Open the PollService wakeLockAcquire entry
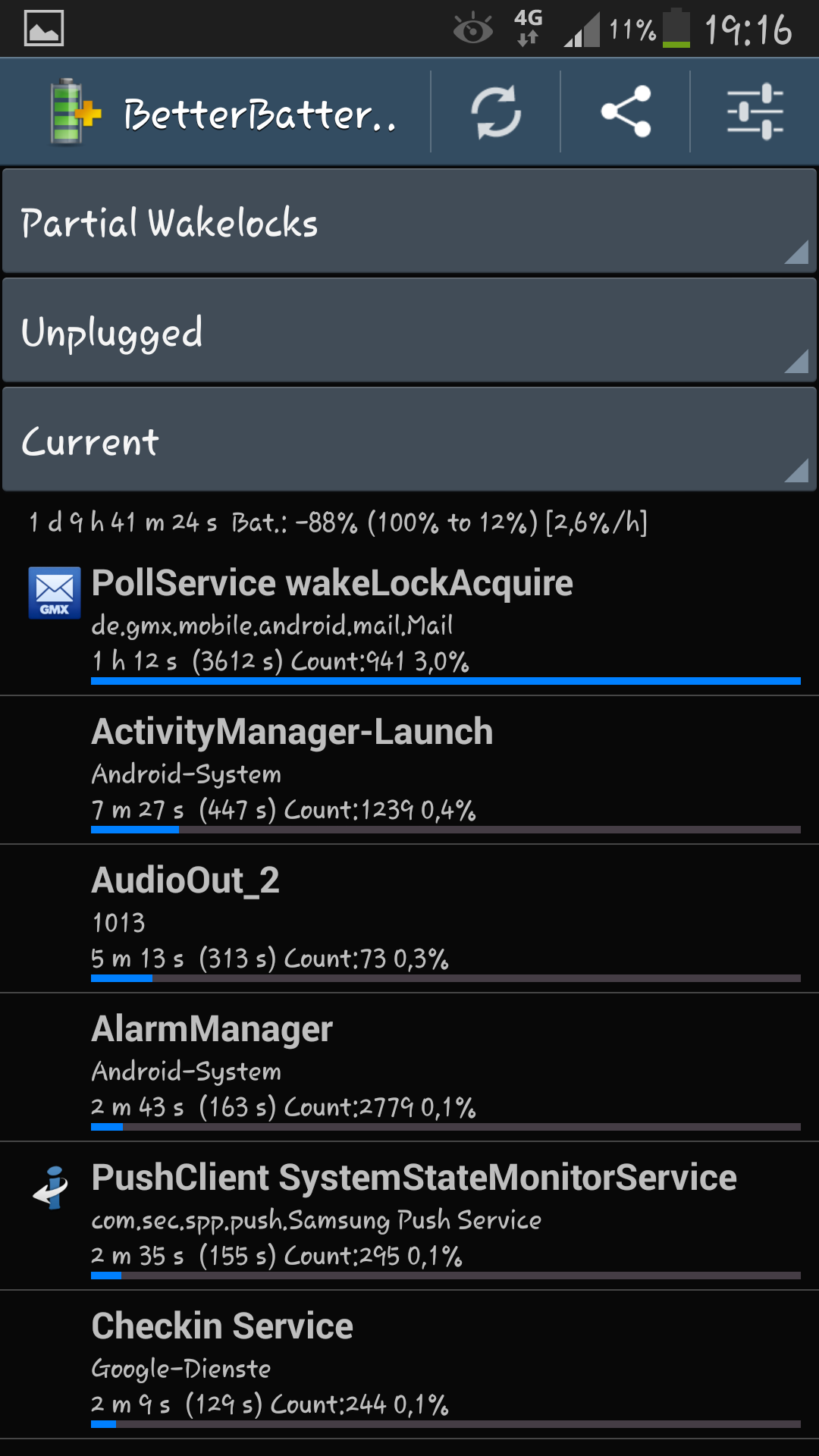 tap(409, 622)
